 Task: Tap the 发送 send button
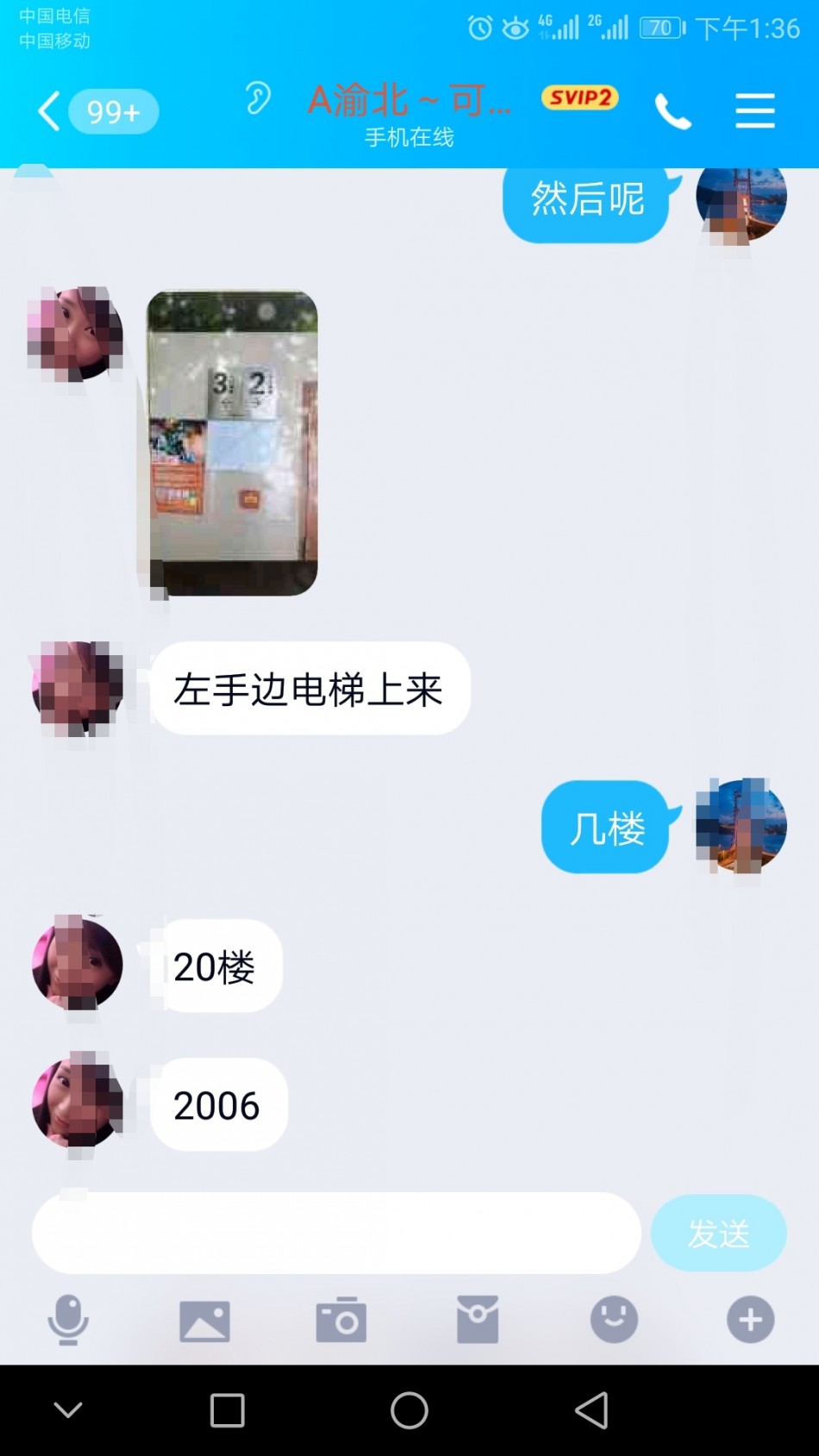click(718, 1233)
